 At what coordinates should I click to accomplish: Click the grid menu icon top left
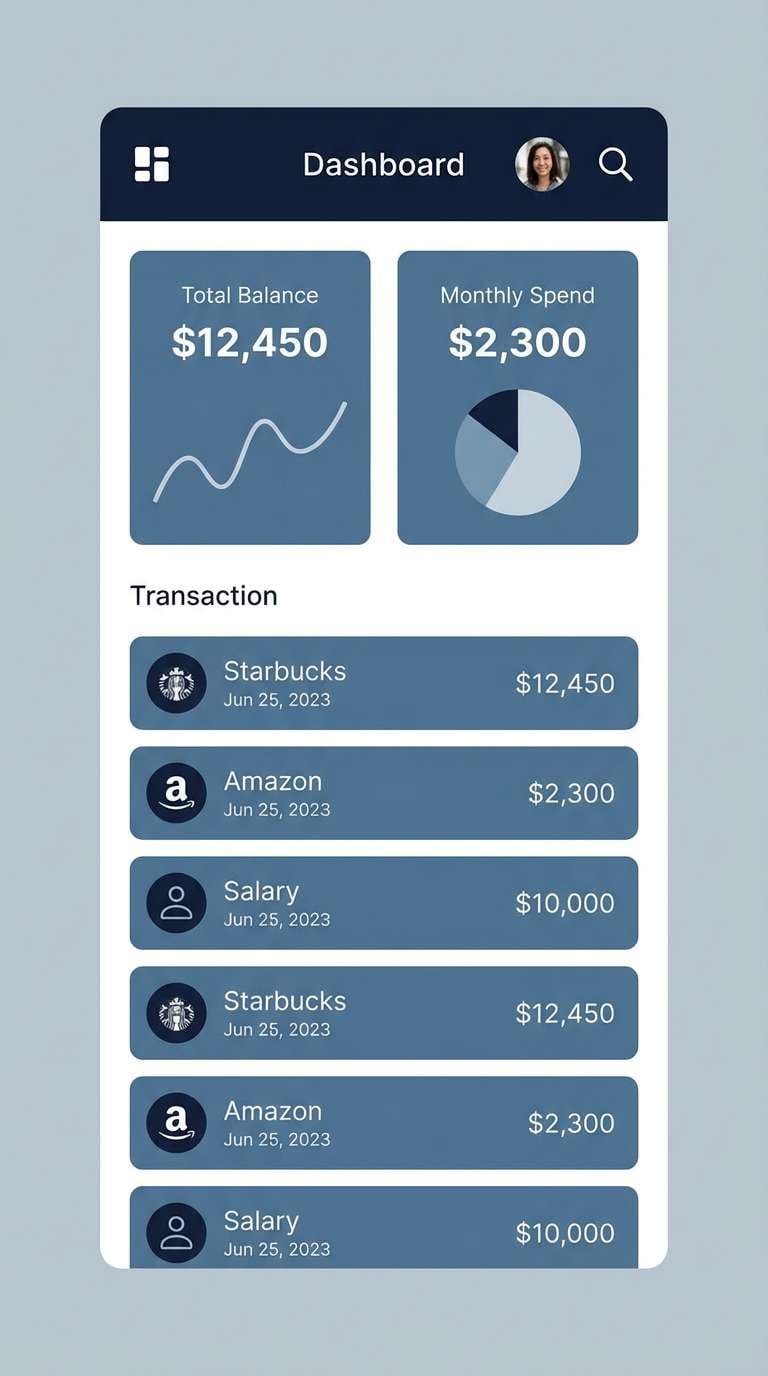click(x=151, y=165)
